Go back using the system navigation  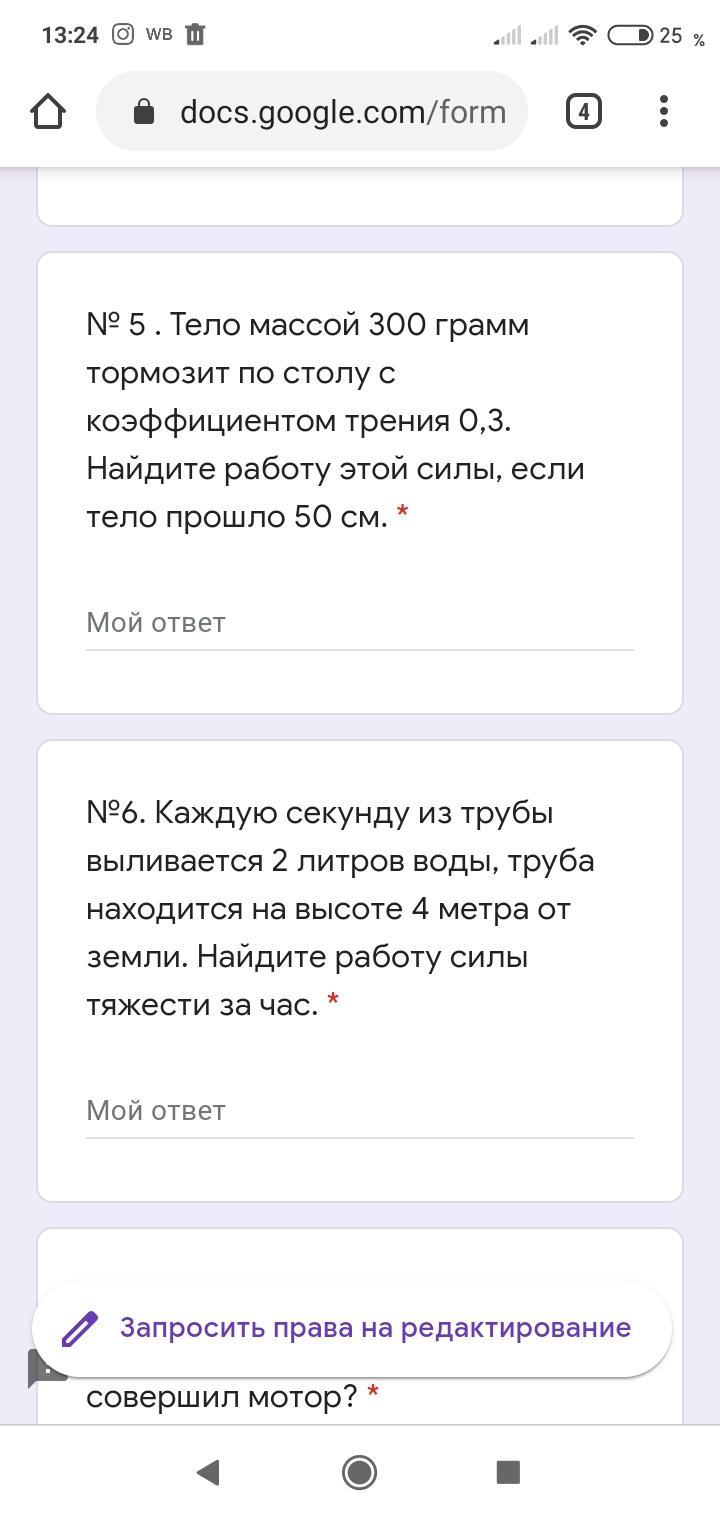coord(208,1472)
